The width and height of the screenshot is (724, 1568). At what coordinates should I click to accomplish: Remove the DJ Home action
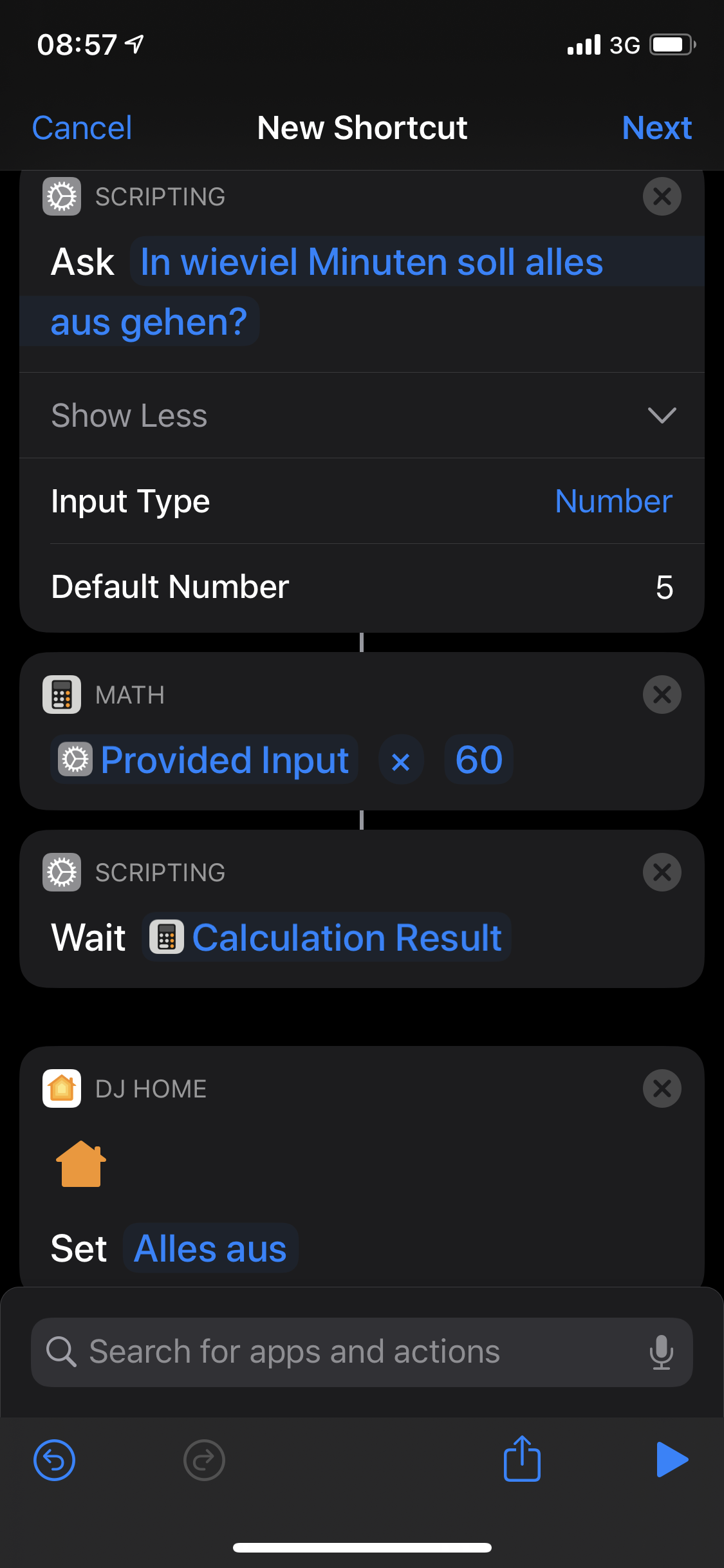point(662,1089)
